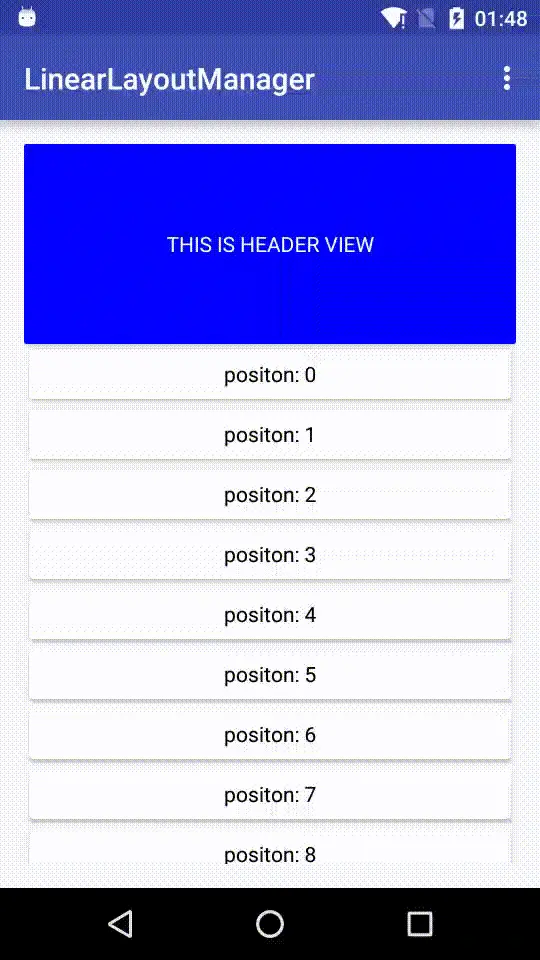The height and width of the screenshot is (960, 540).
Task: Tap the positon: 2 list item
Action: click(270, 494)
